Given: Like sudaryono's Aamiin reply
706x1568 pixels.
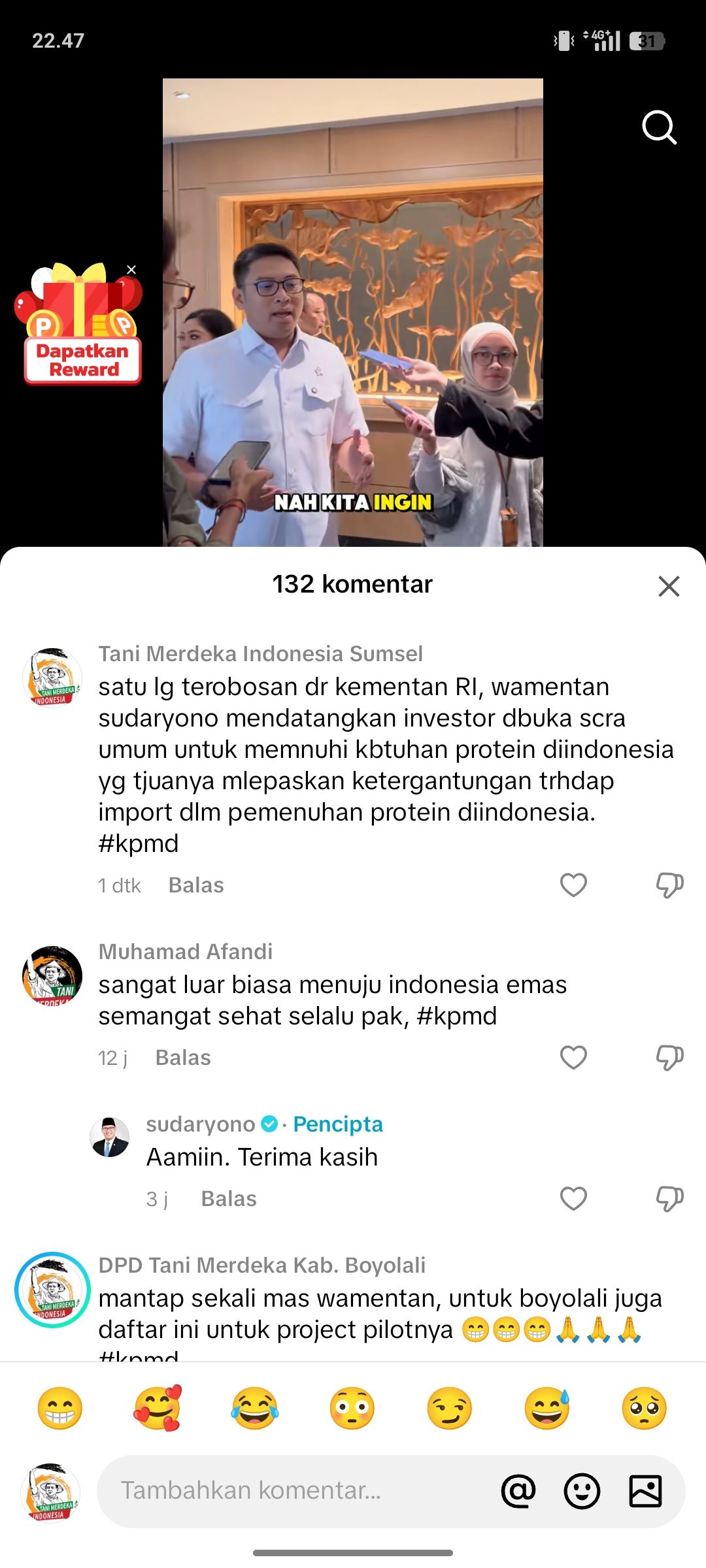Looking at the screenshot, I should [x=573, y=1199].
